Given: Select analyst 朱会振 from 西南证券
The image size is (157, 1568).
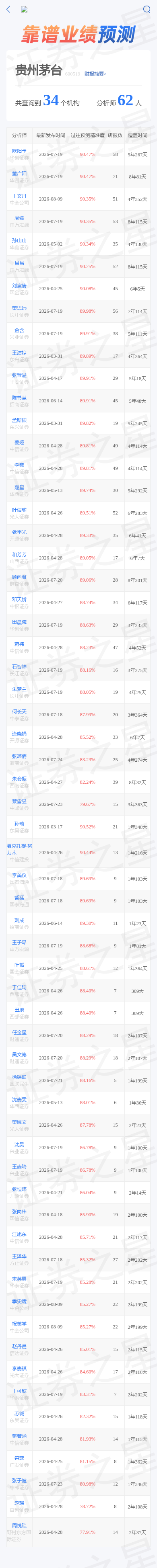Looking at the screenshot, I should (x=19, y=779).
